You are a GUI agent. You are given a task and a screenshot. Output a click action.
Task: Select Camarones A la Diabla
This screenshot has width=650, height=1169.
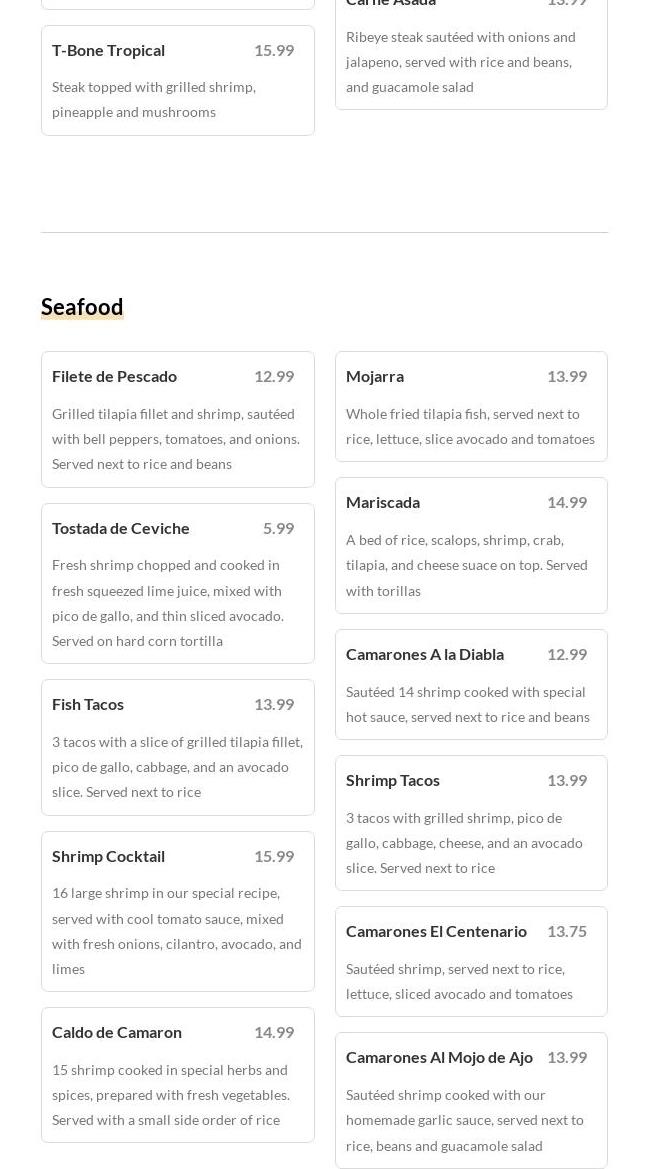pos(471,684)
